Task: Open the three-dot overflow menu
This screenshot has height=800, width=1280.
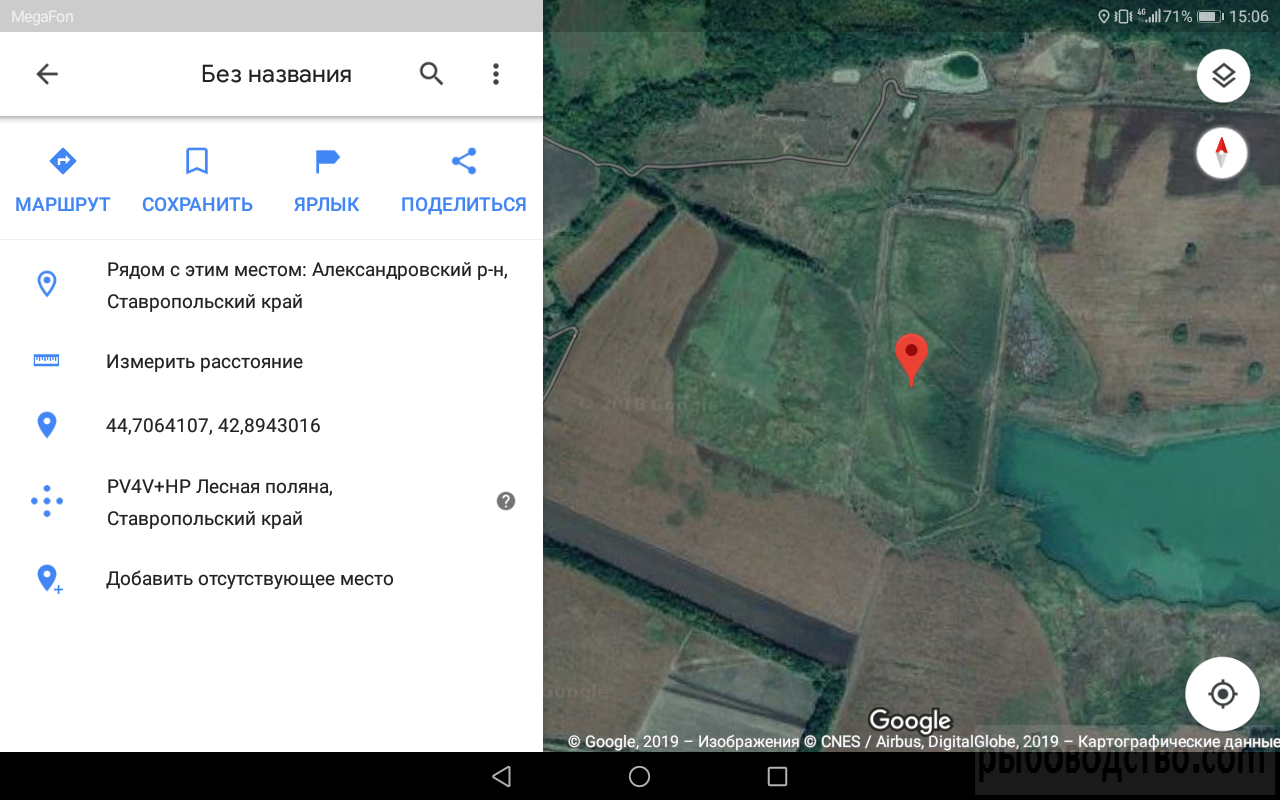Action: tap(495, 74)
